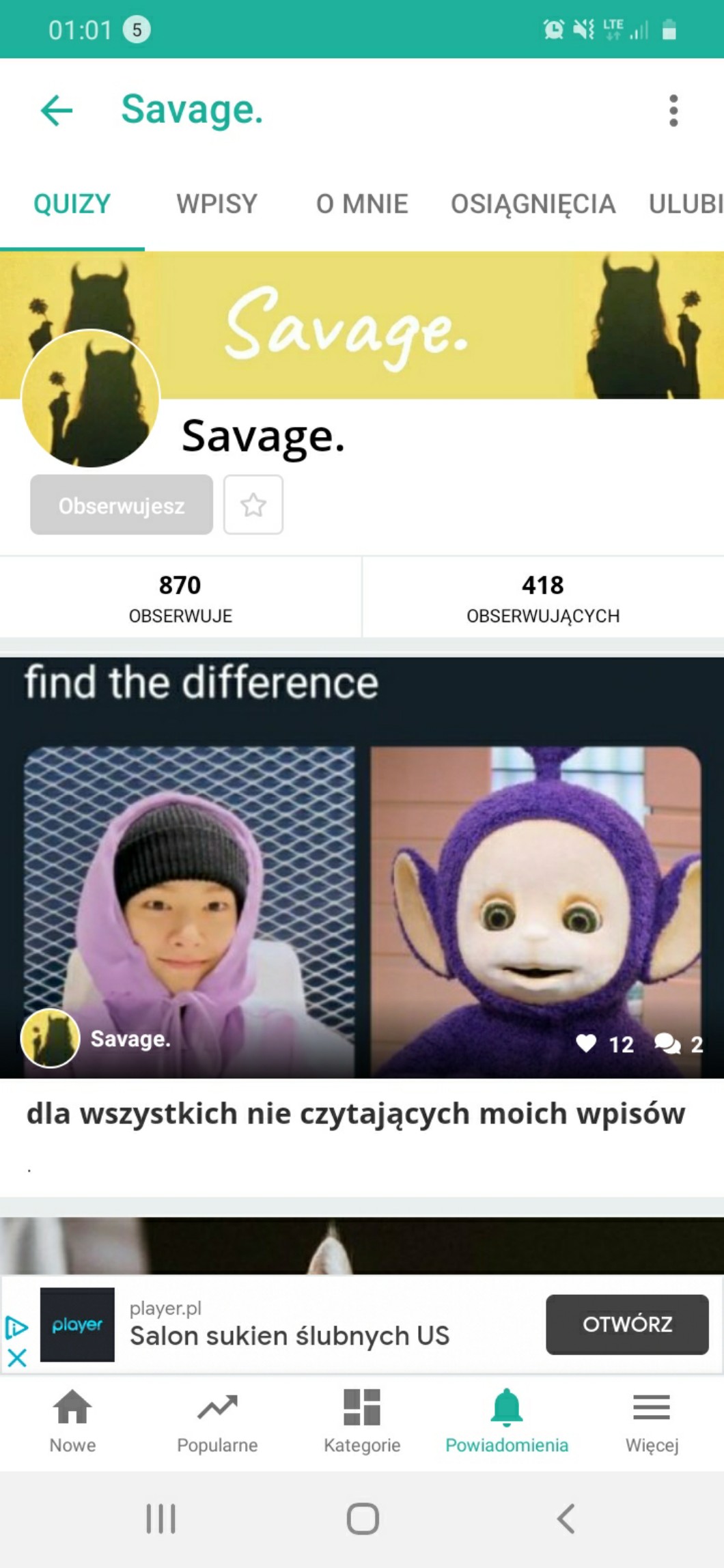The image size is (724, 1568).
Task: Open Powiadomienia notifications tab
Action: click(507, 1420)
